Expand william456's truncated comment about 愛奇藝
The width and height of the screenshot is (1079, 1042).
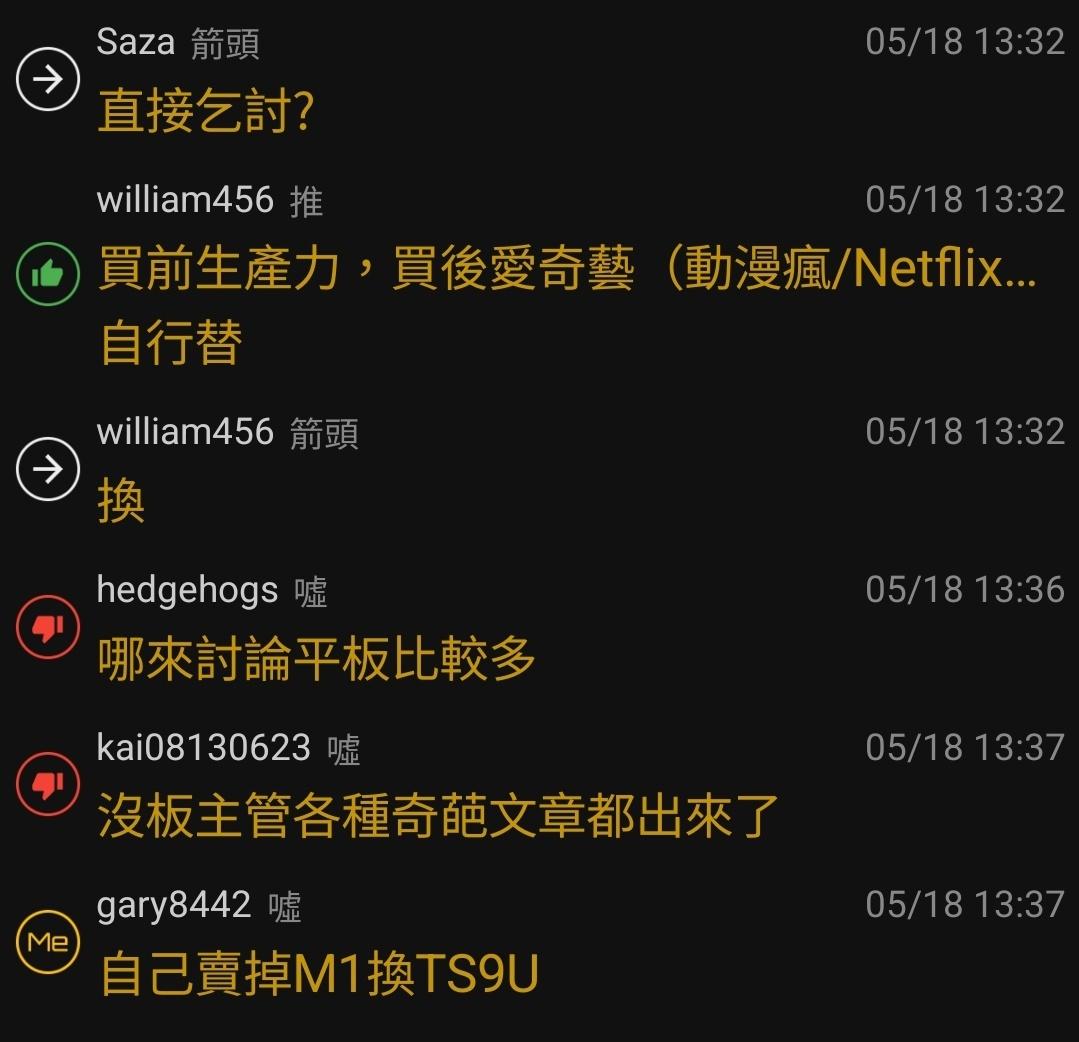click(x=566, y=272)
